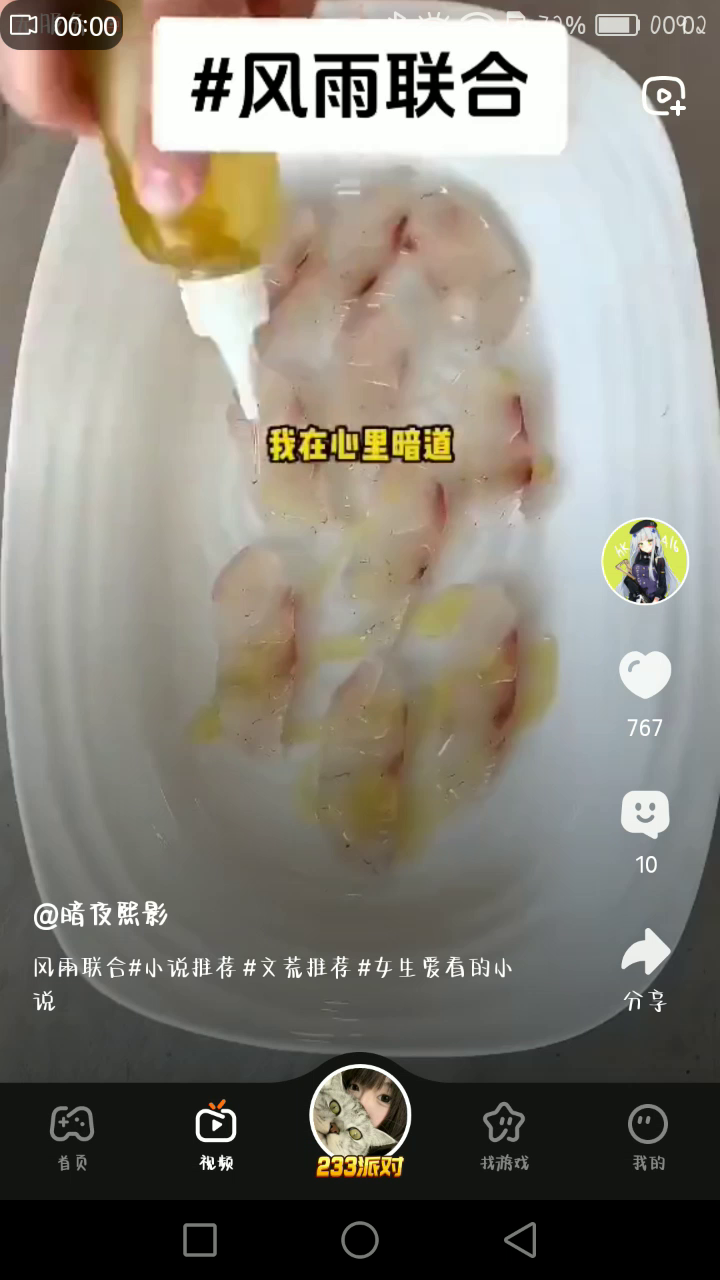This screenshot has width=720, height=1280.
Task: Go to the system home circle
Action: click(360, 1240)
